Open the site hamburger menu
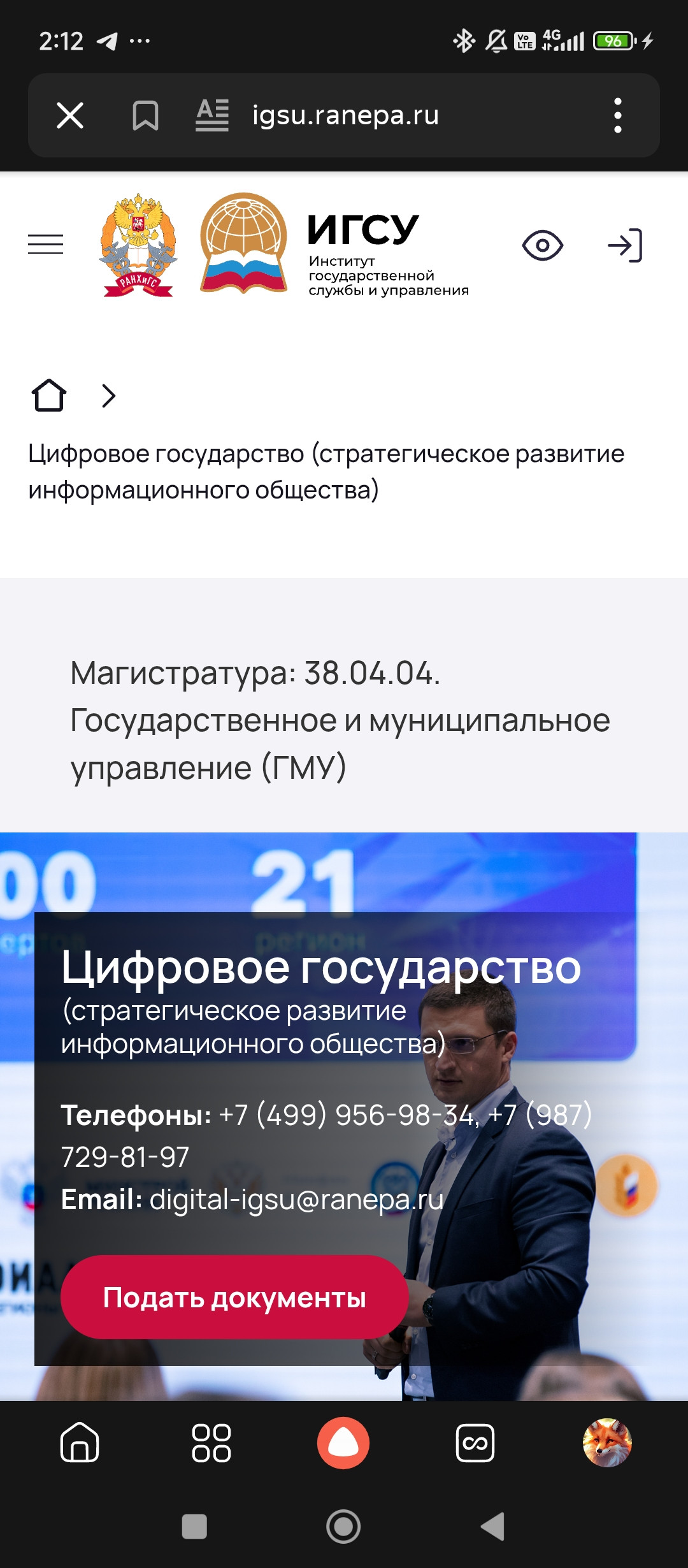The height and width of the screenshot is (1568, 688). [46, 245]
